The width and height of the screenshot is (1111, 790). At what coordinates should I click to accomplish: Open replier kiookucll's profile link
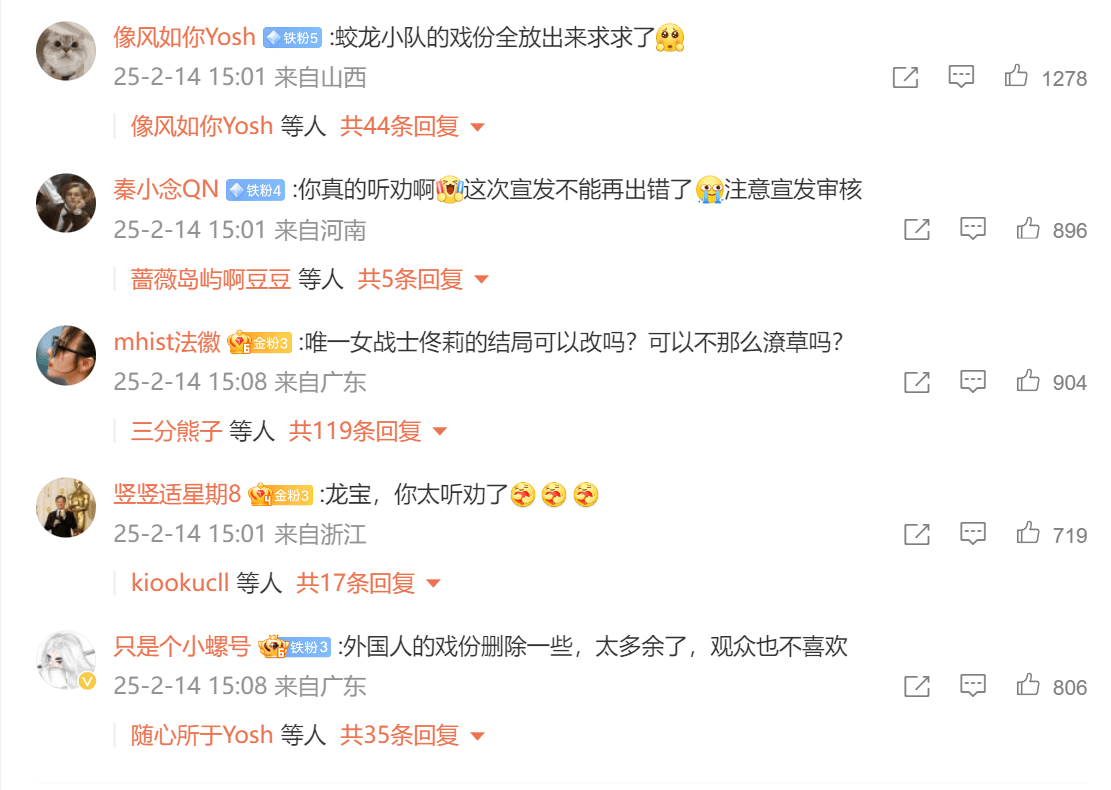(x=180, y=583)
